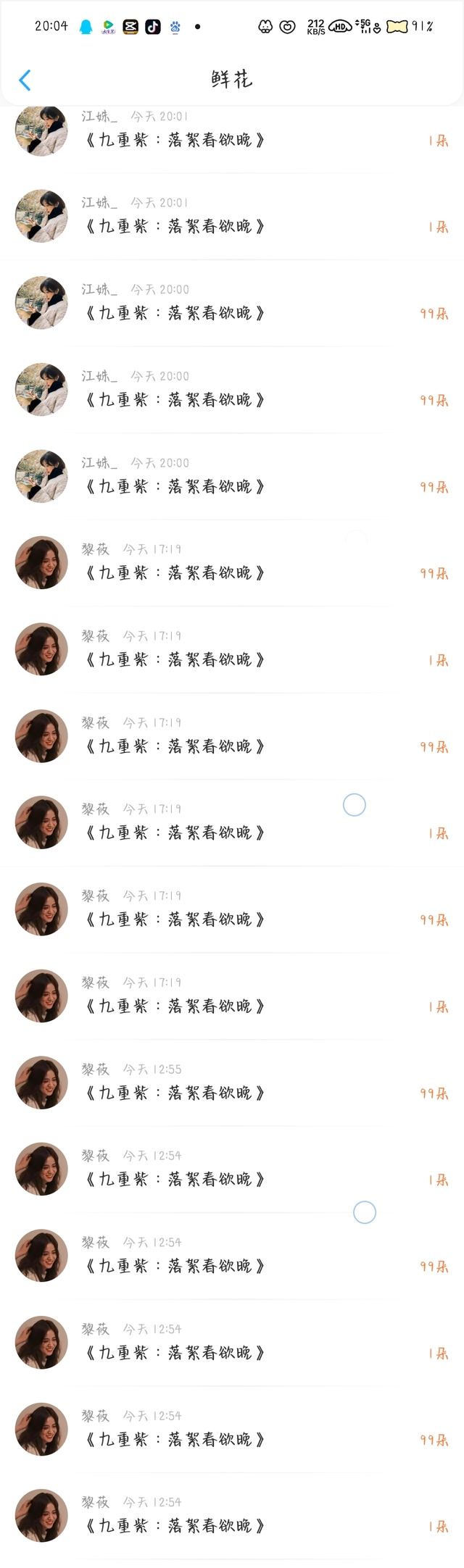Go back from the 鲜花 page
464x1568 pixels.
25,80
